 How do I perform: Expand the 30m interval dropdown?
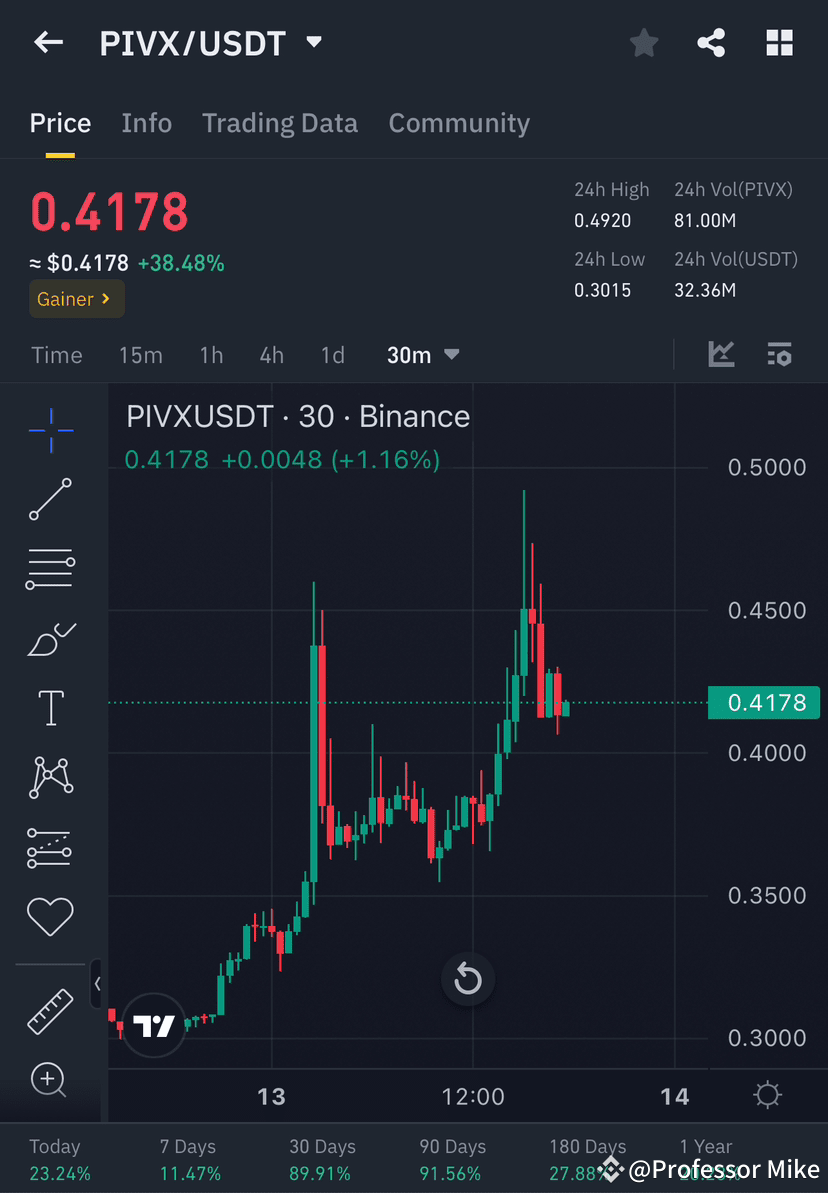click(422, 354)
